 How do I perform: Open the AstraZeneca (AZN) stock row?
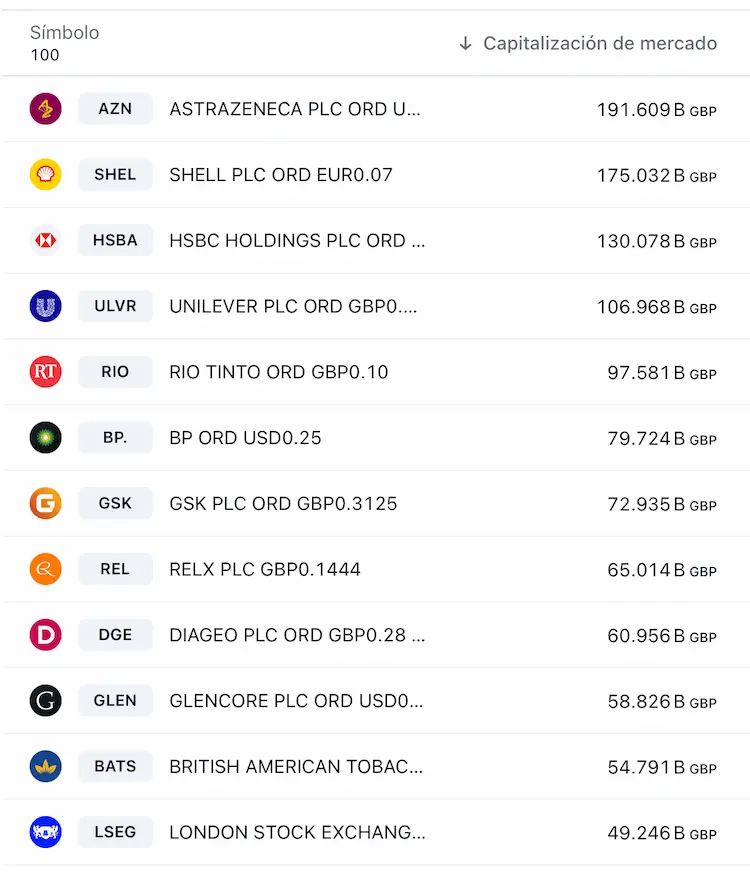295,109
